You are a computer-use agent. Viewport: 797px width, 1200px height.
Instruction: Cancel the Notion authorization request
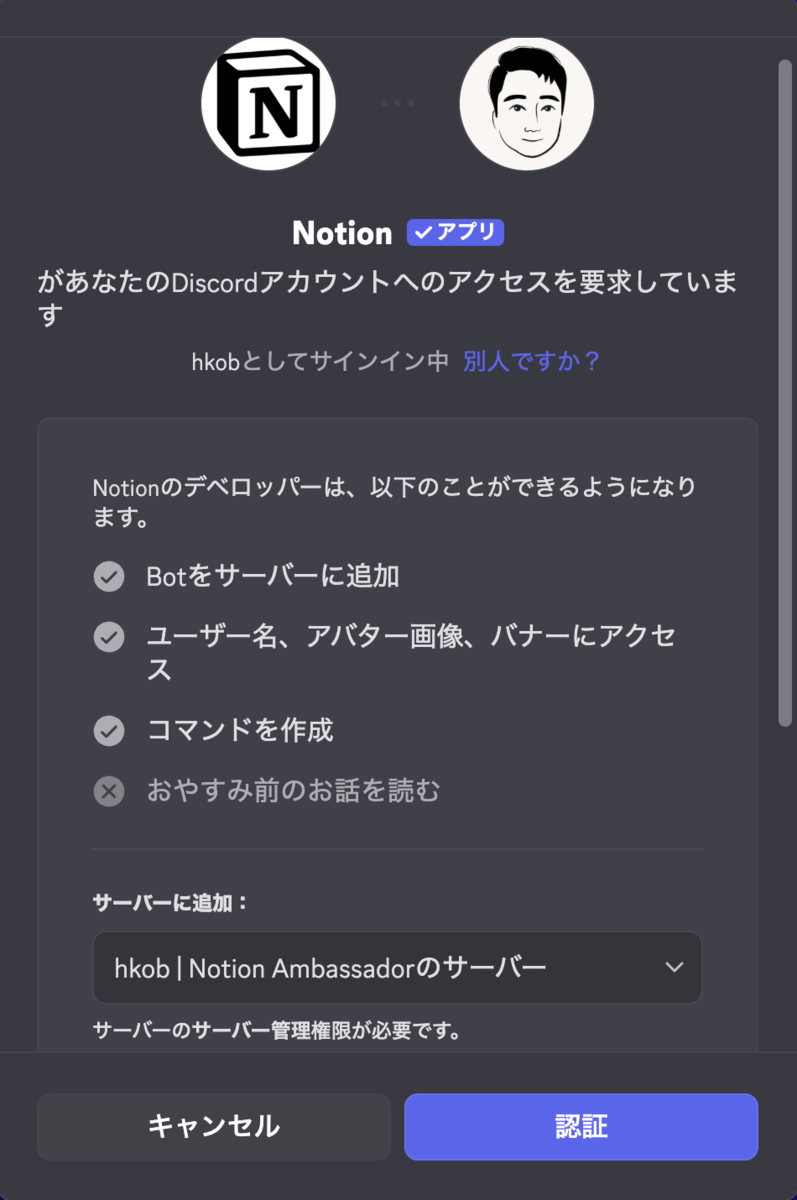pos(213,1126)
